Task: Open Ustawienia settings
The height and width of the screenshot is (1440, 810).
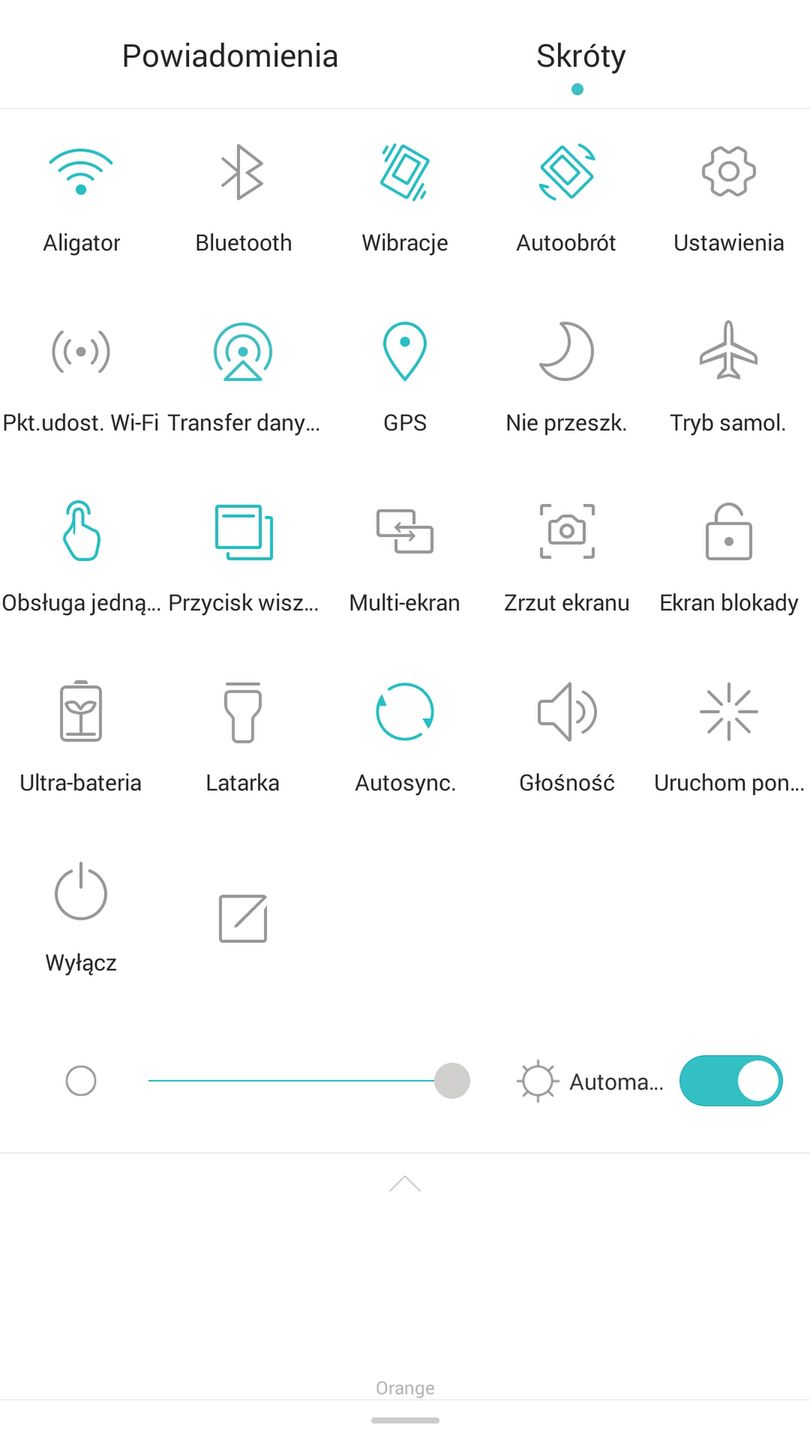Action: pos(729,173)
